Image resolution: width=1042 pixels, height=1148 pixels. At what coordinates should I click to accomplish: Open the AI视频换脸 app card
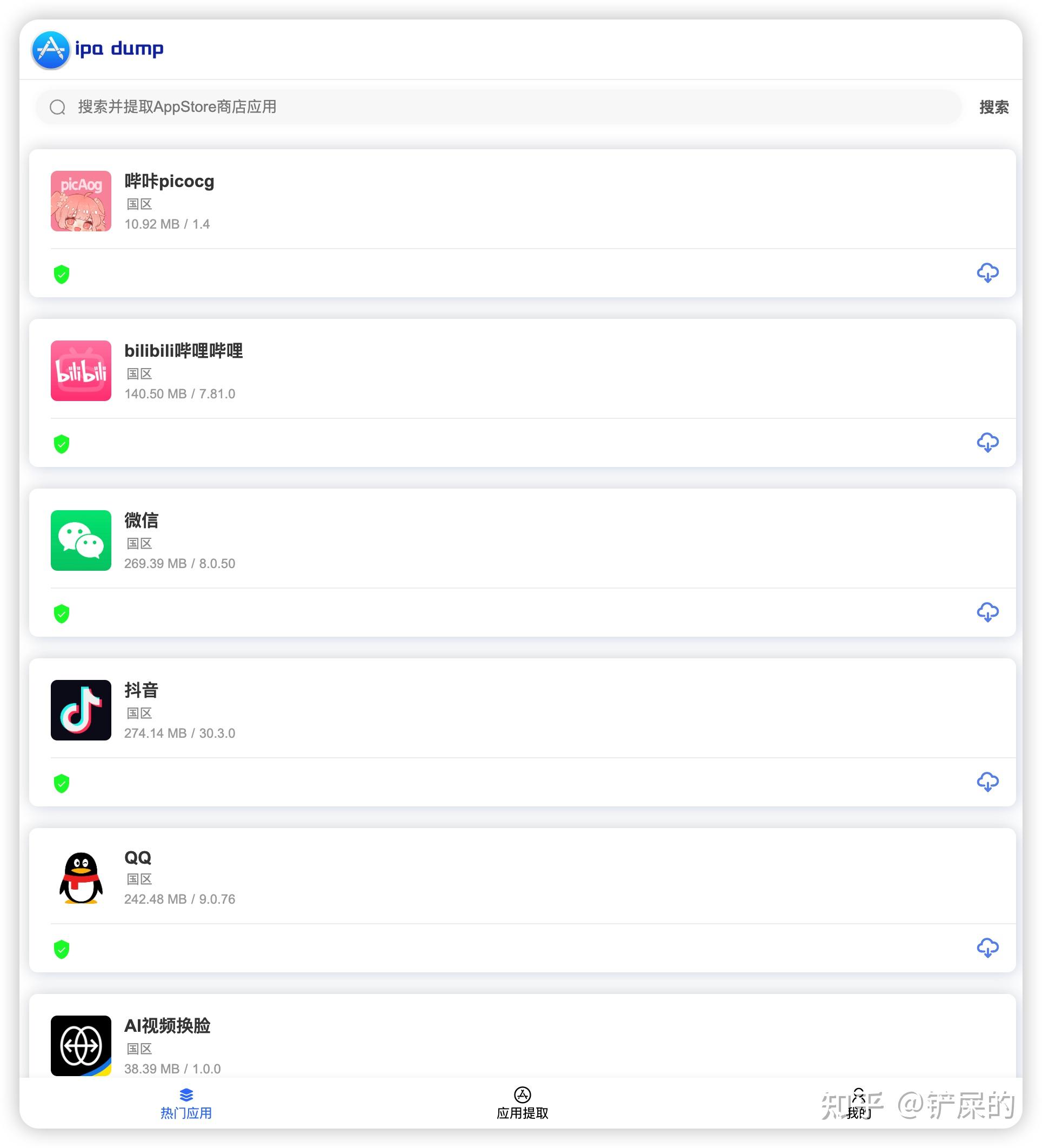coord(168,1045)
